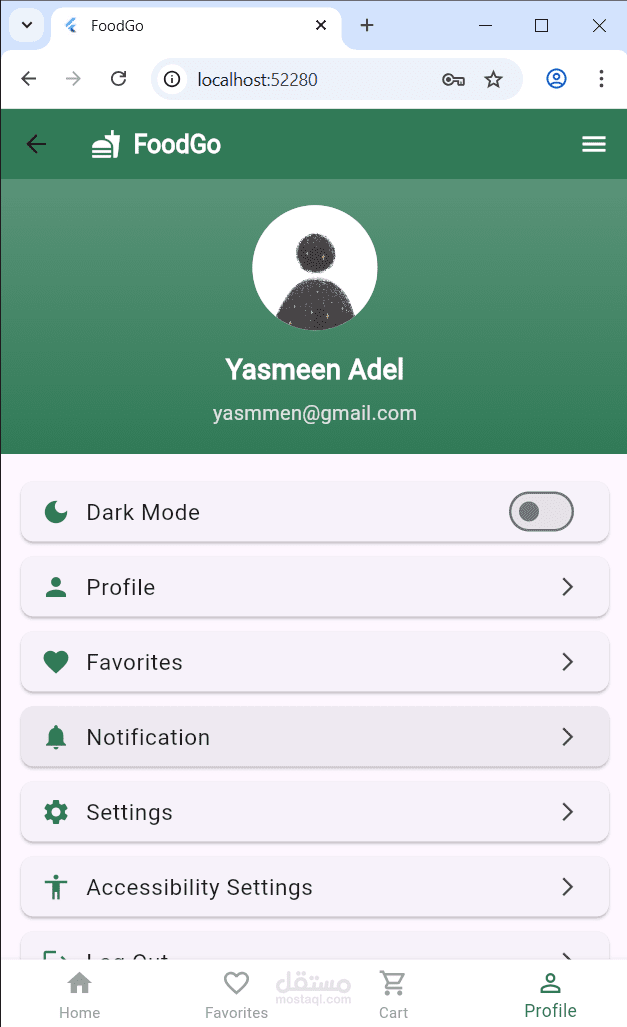This screenshot has width=627, height=1027.
Task: Open a new browser tab
Action: pos(367,26)
